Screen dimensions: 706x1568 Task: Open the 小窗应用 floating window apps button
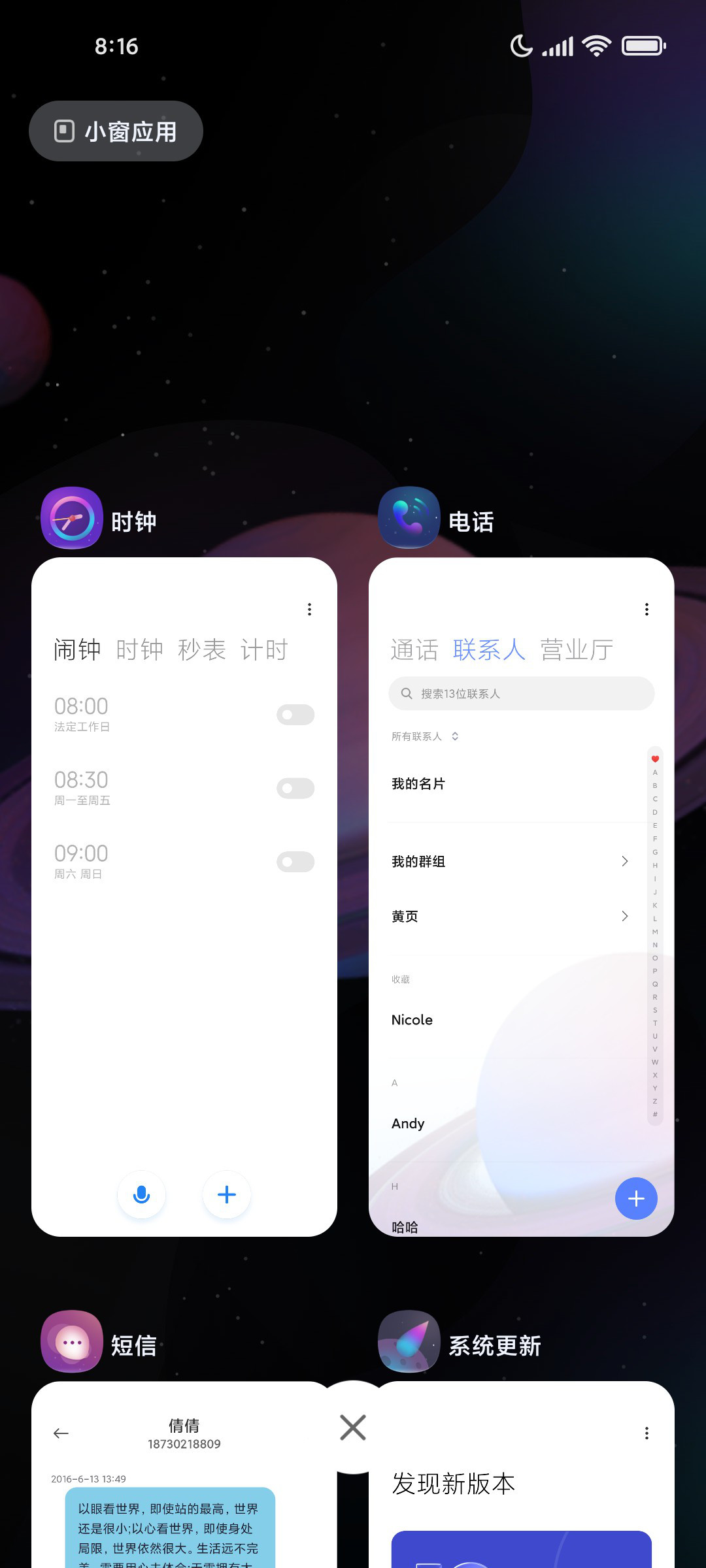(116, 131)
